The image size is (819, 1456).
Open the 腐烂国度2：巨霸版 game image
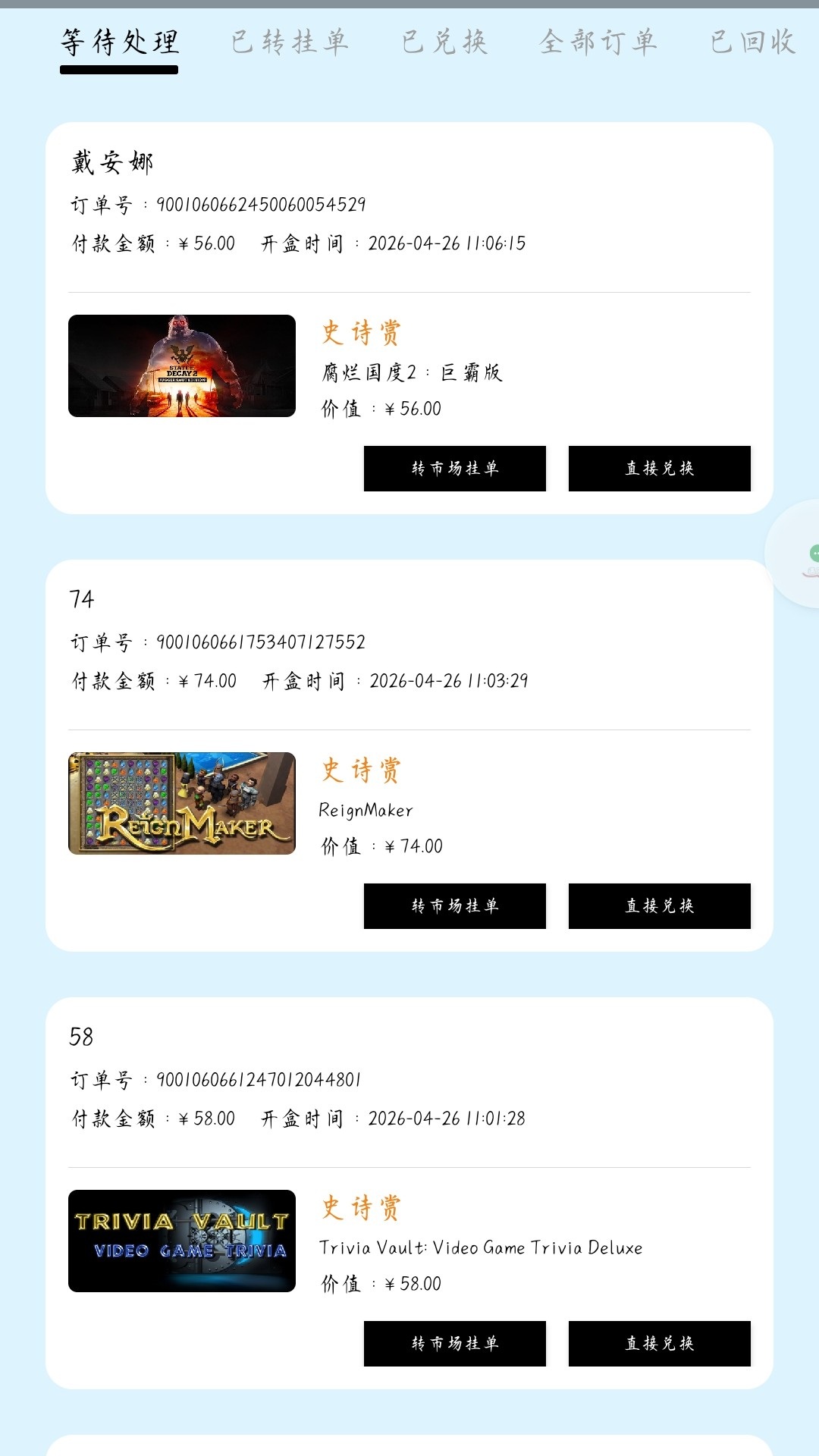(182, 366)
